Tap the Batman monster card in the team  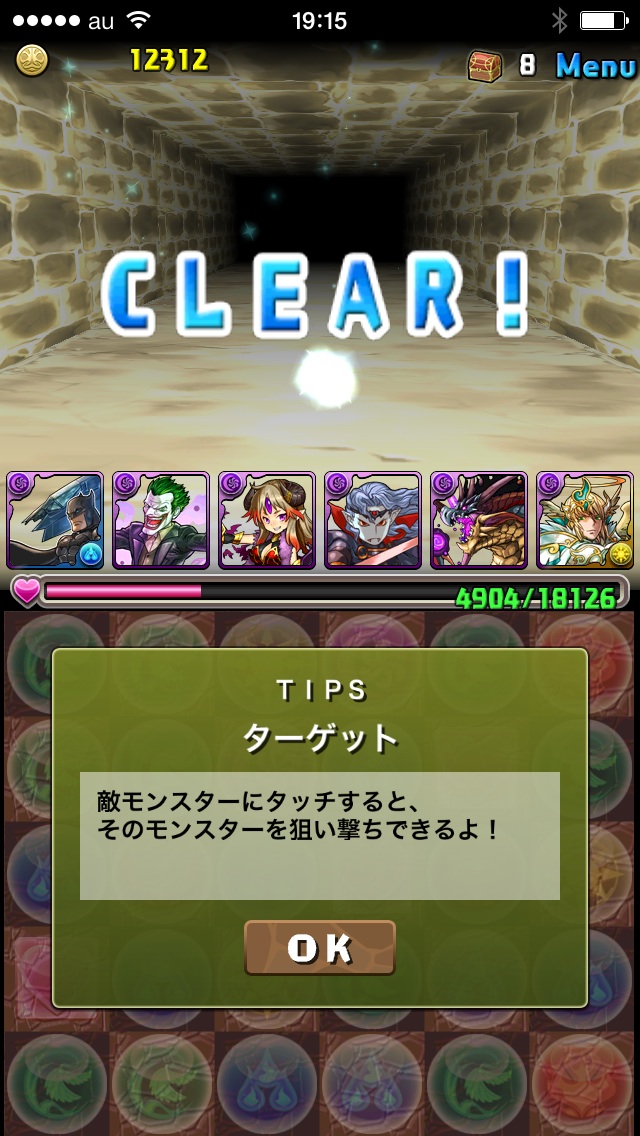(55, 521)
